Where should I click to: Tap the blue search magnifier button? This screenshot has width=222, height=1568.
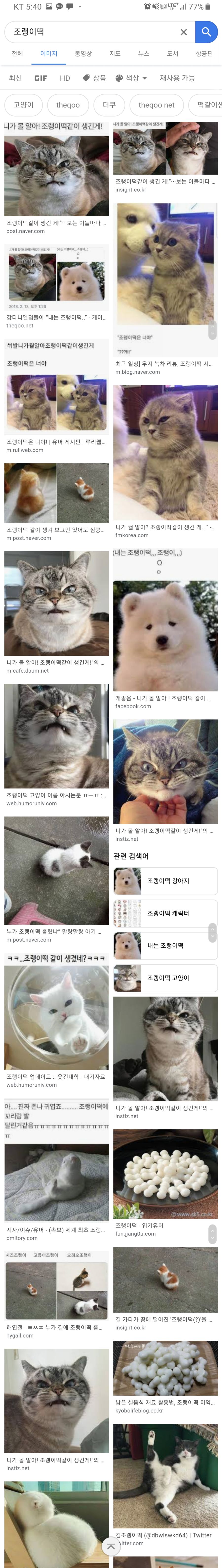(x=206, y=32)
